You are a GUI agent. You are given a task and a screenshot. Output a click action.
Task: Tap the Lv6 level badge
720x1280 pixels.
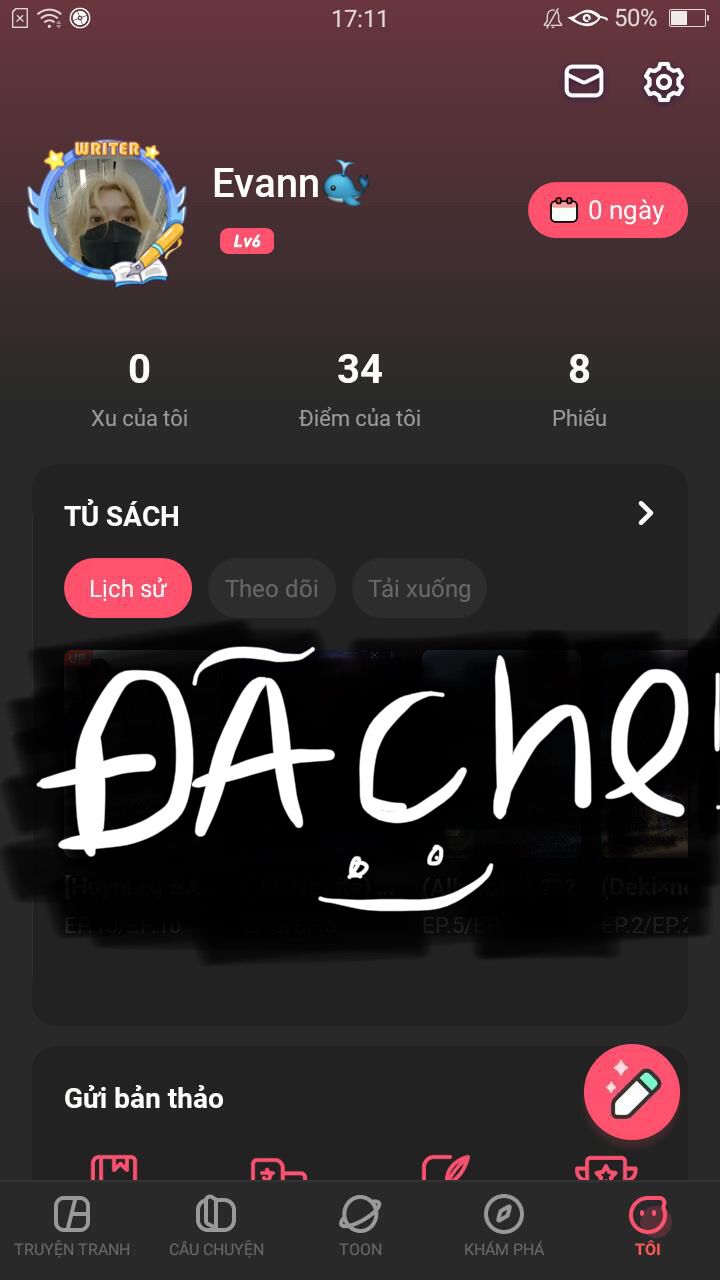tap(247, 241)
